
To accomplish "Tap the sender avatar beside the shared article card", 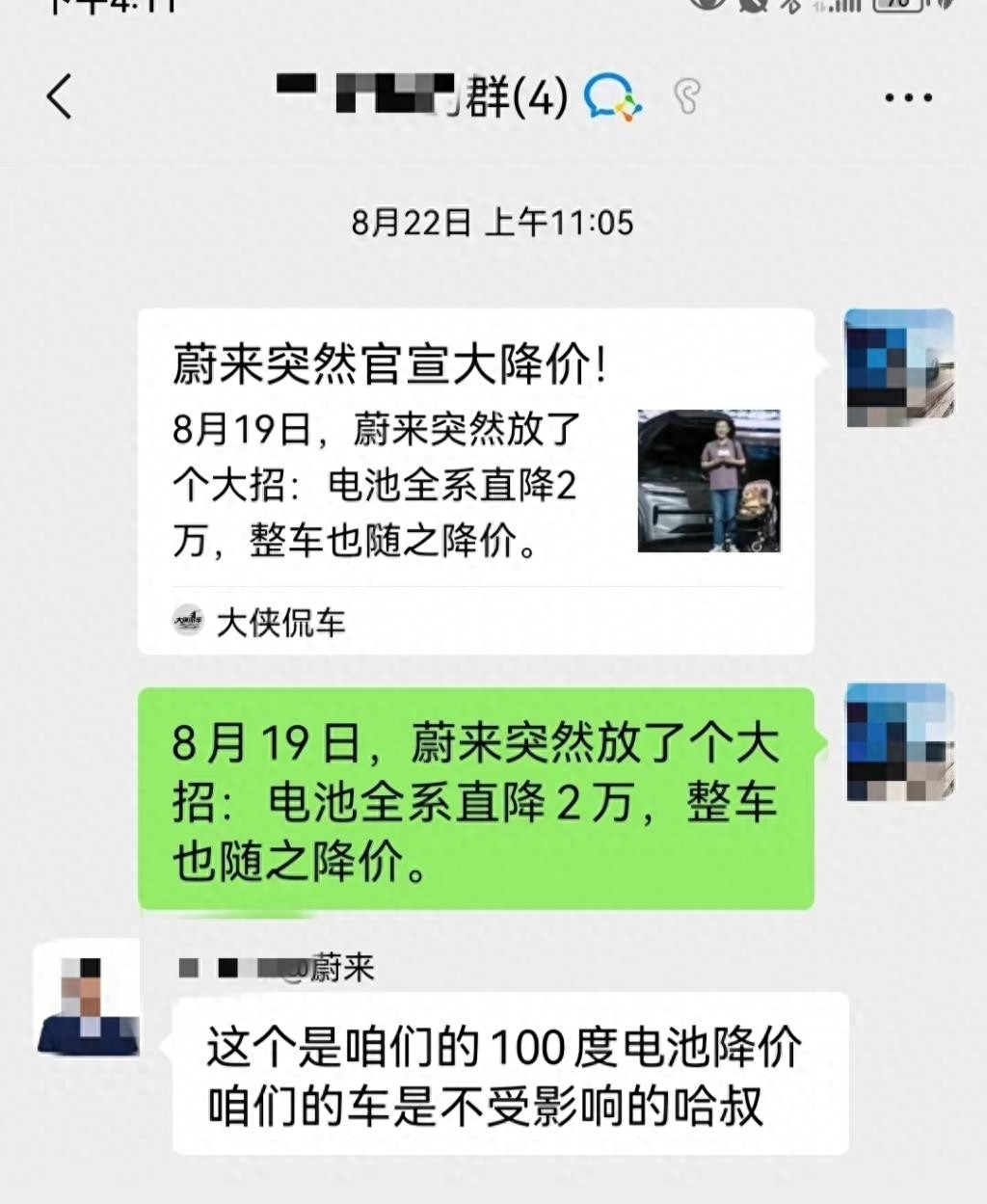I will 898,368.
